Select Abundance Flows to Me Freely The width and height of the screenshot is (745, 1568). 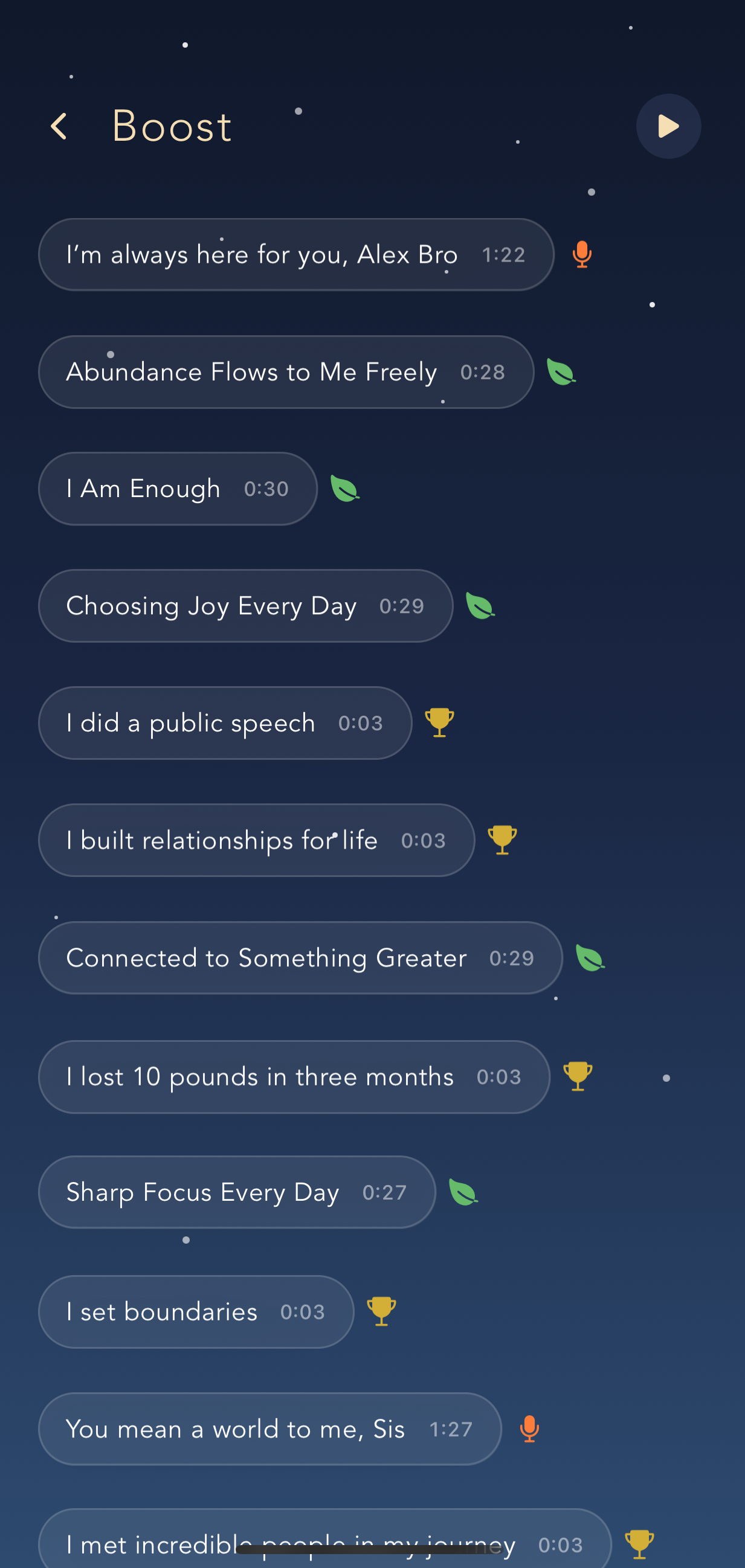(x=285, y=372)
